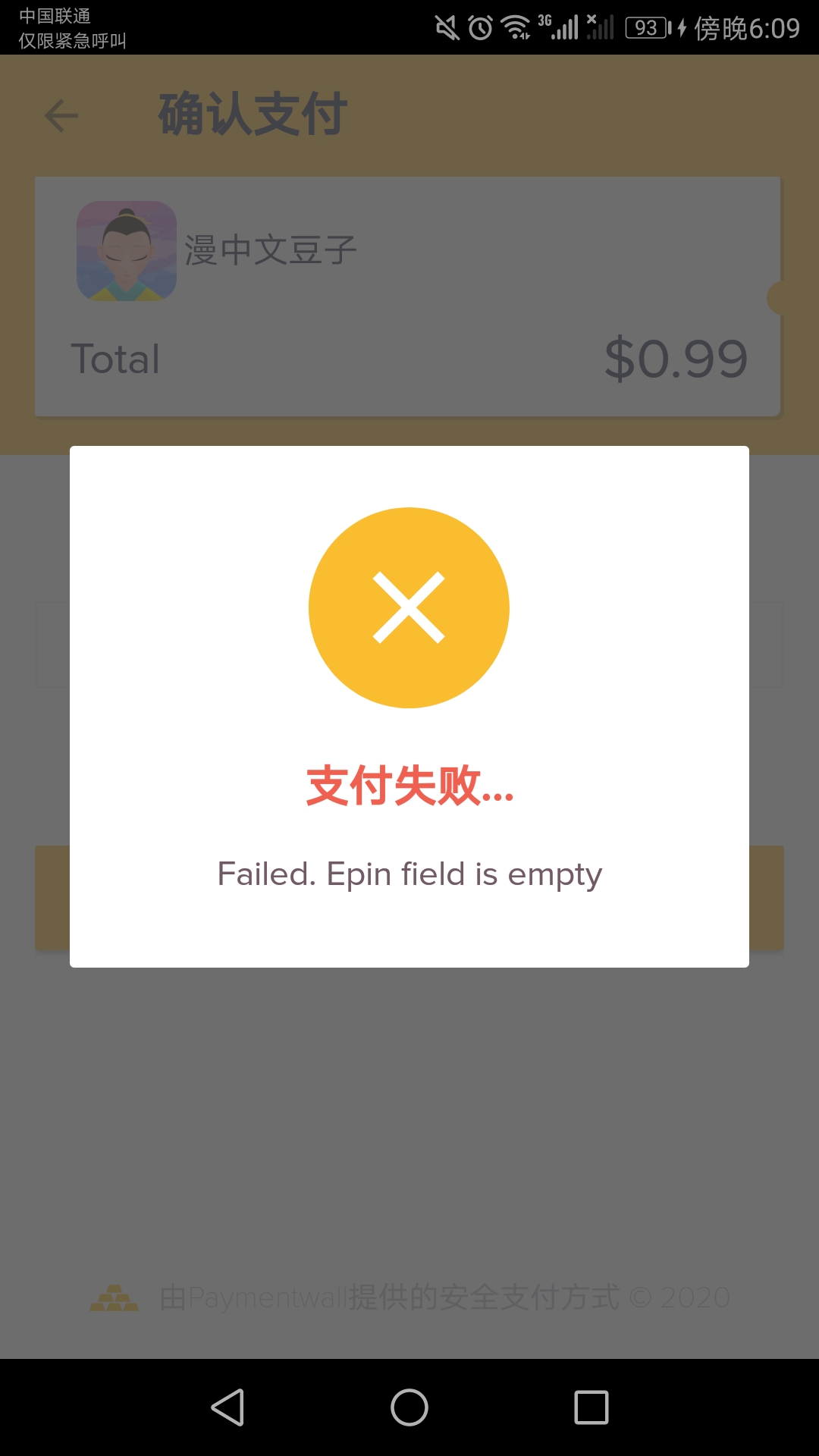Tap the 漫中文豆子 app avatar
The height and width of the screenshot is (1456, 819).
[x=127, y=253]
